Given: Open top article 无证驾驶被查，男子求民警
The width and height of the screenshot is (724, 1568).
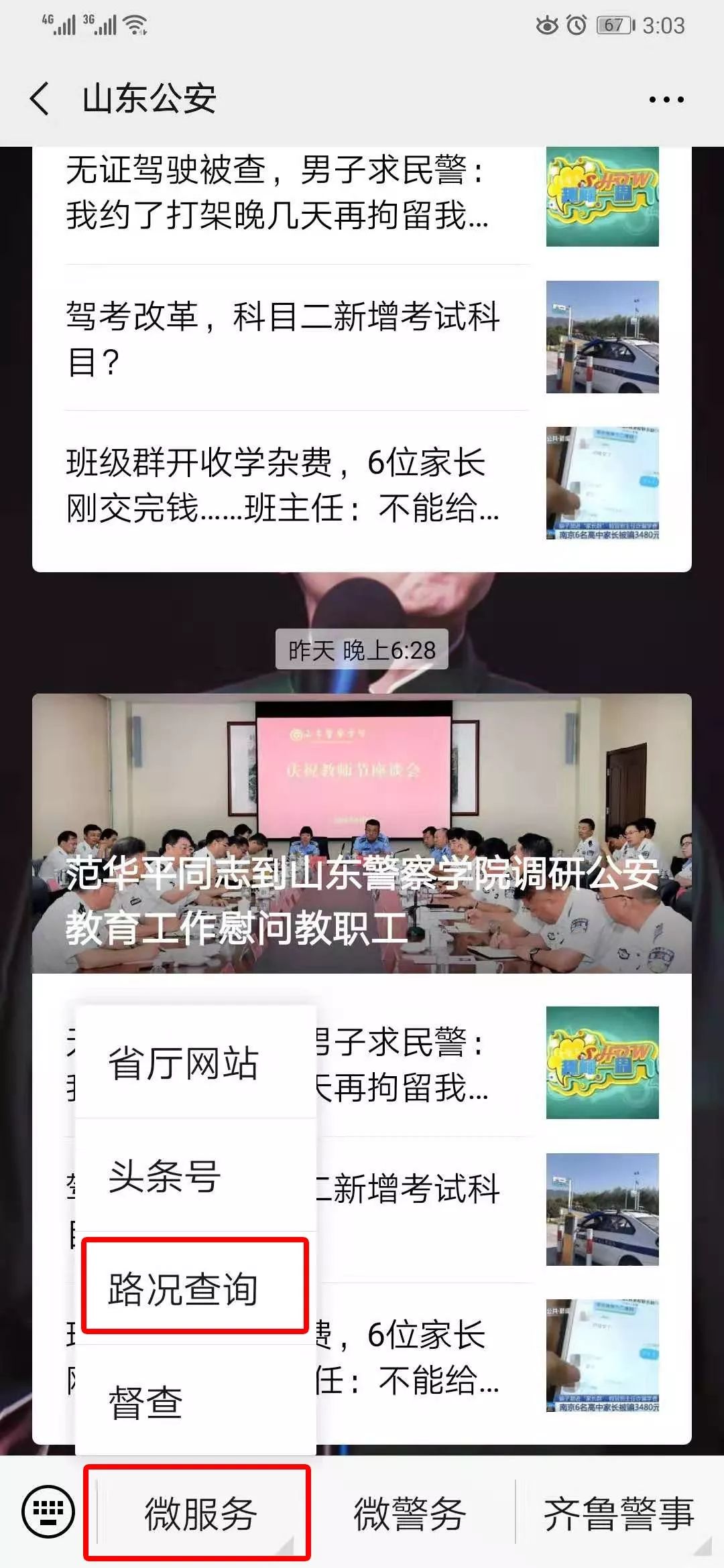Looking at the screenshot, I should [x=282, y=193].
